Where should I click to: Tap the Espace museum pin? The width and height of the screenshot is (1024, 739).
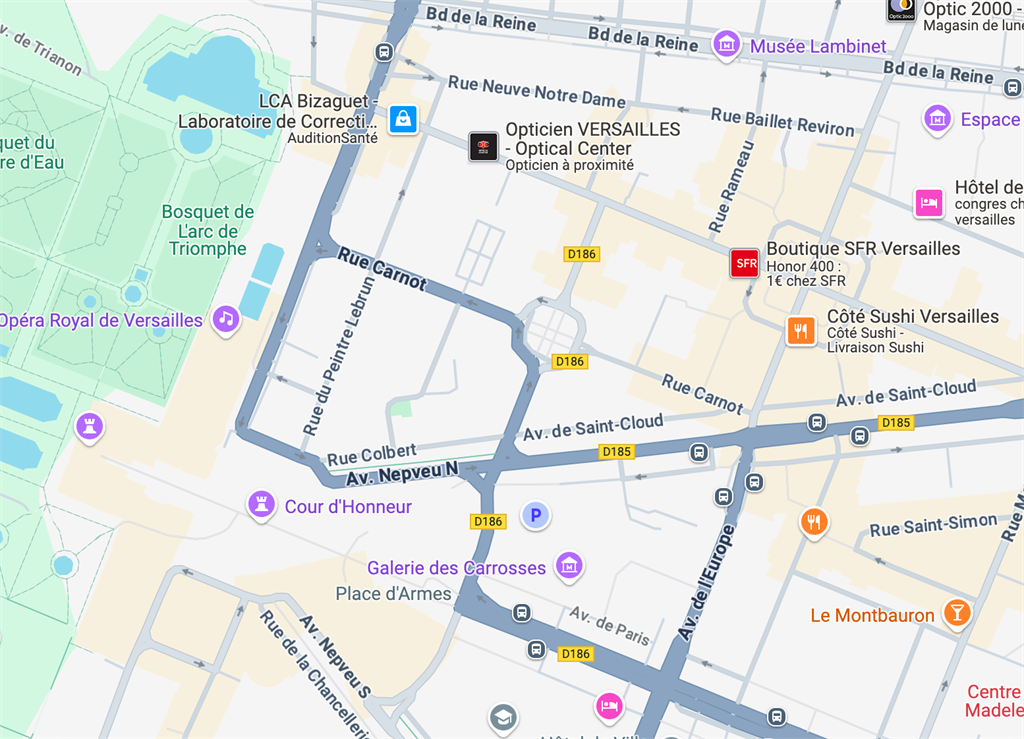tap(937, 119)
